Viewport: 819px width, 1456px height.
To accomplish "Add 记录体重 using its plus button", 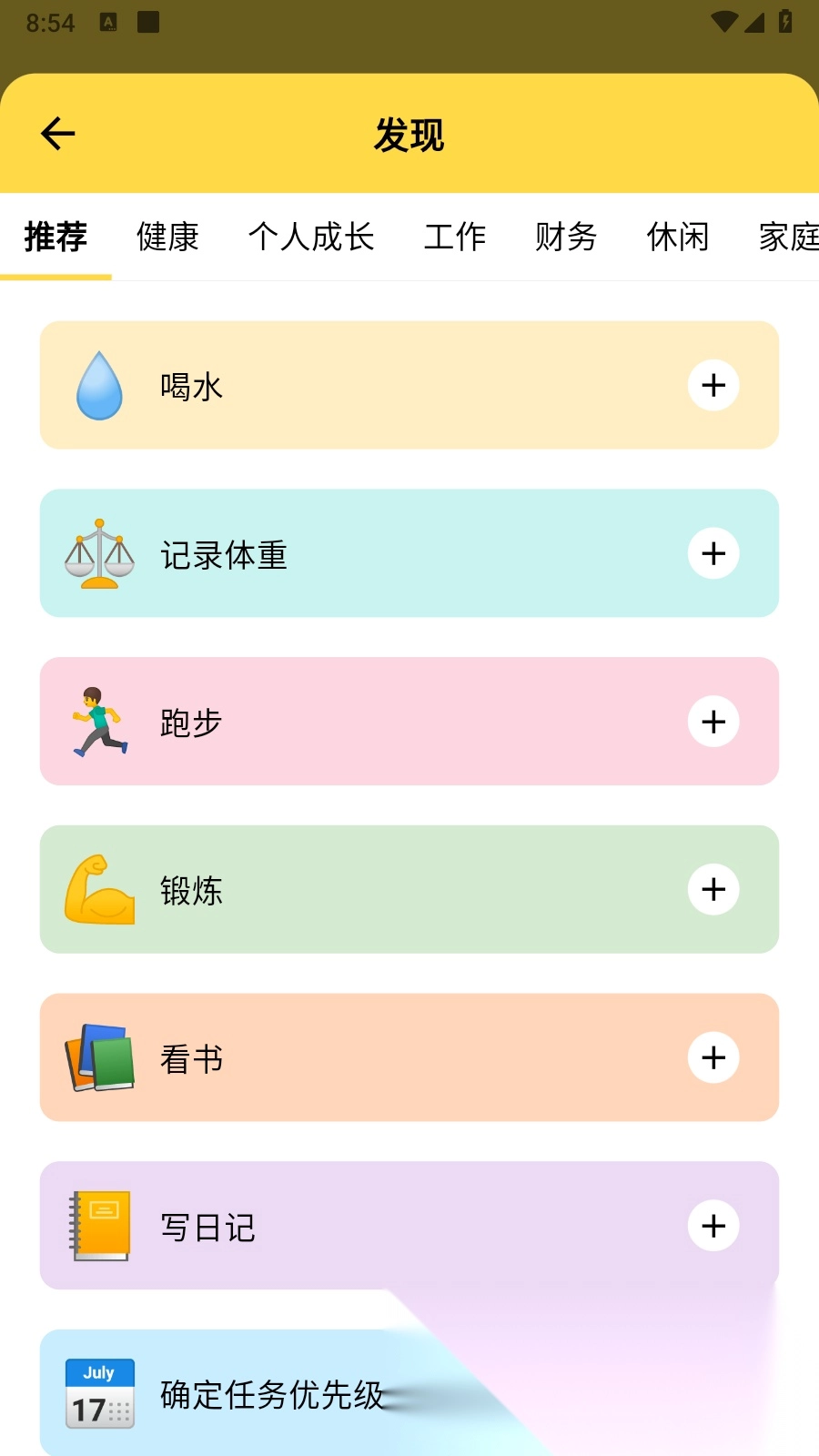I will (713, 553).
